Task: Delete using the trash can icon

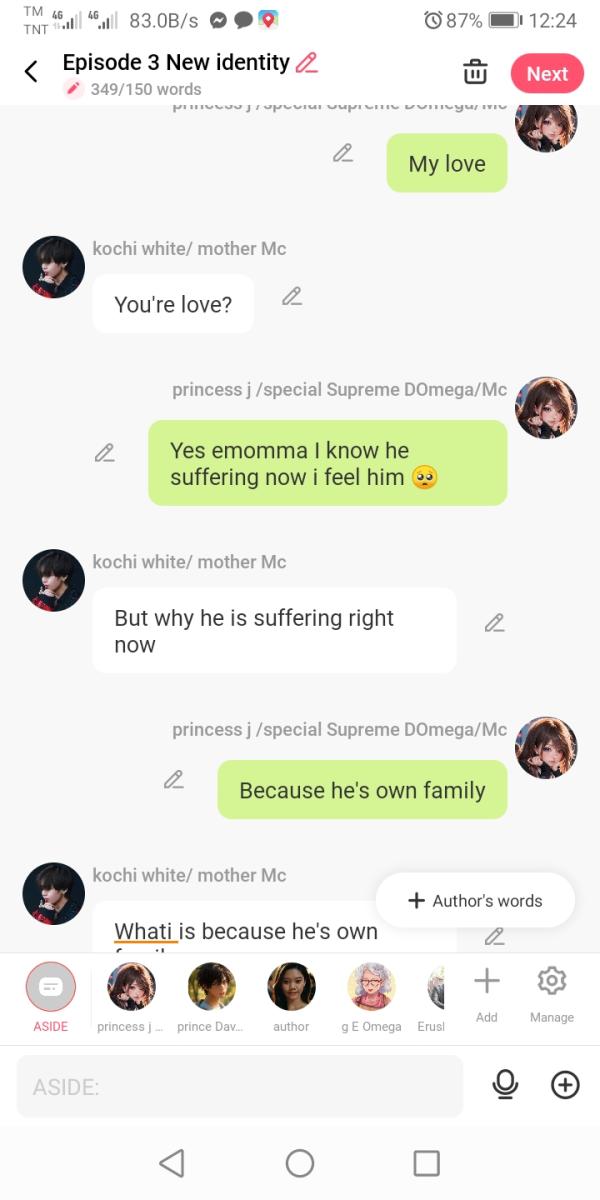Action: point(475,73)
